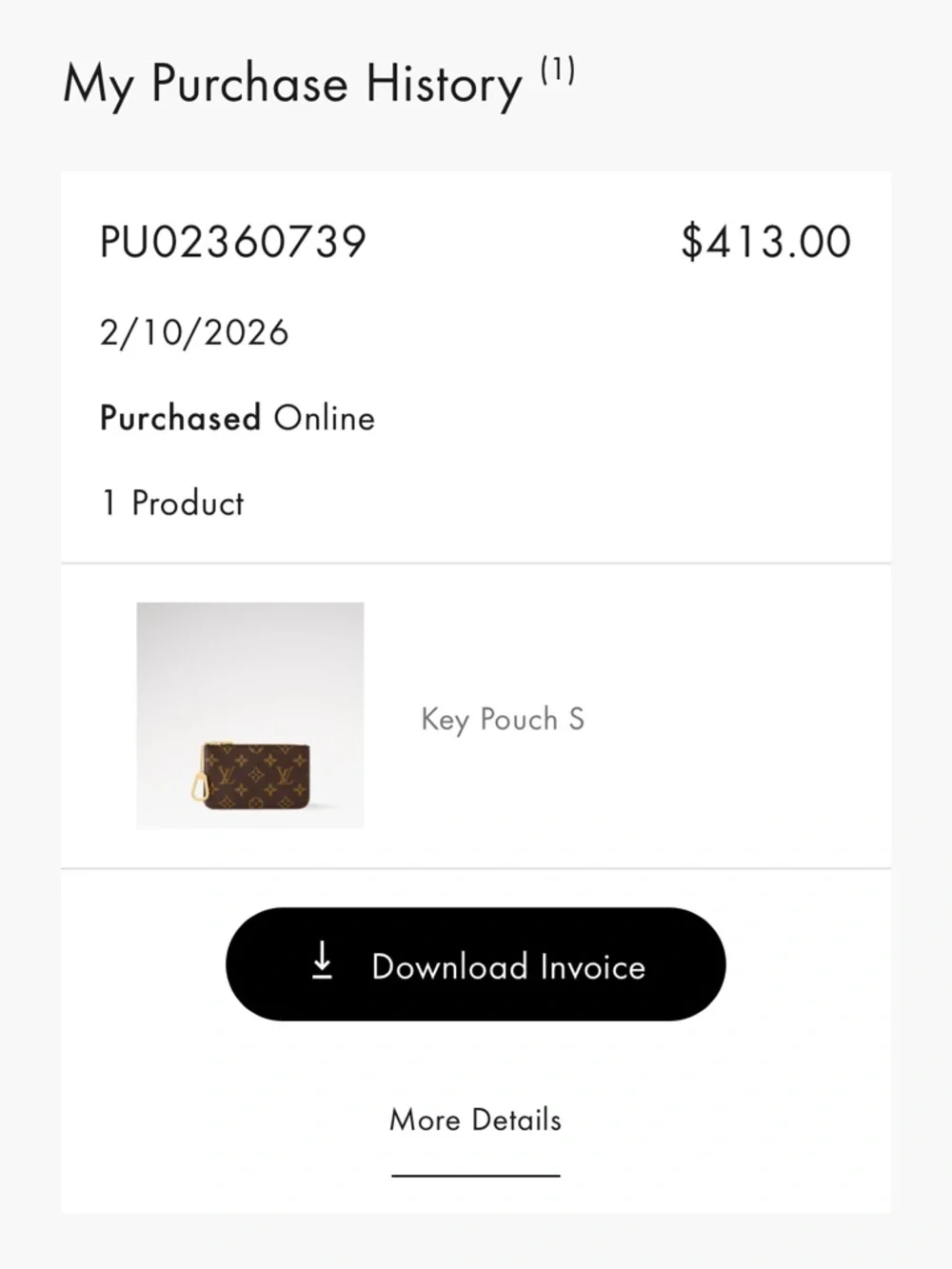Click the underline beneath More Details
The image size is (952, 1269).
(x=474, y=1178)
